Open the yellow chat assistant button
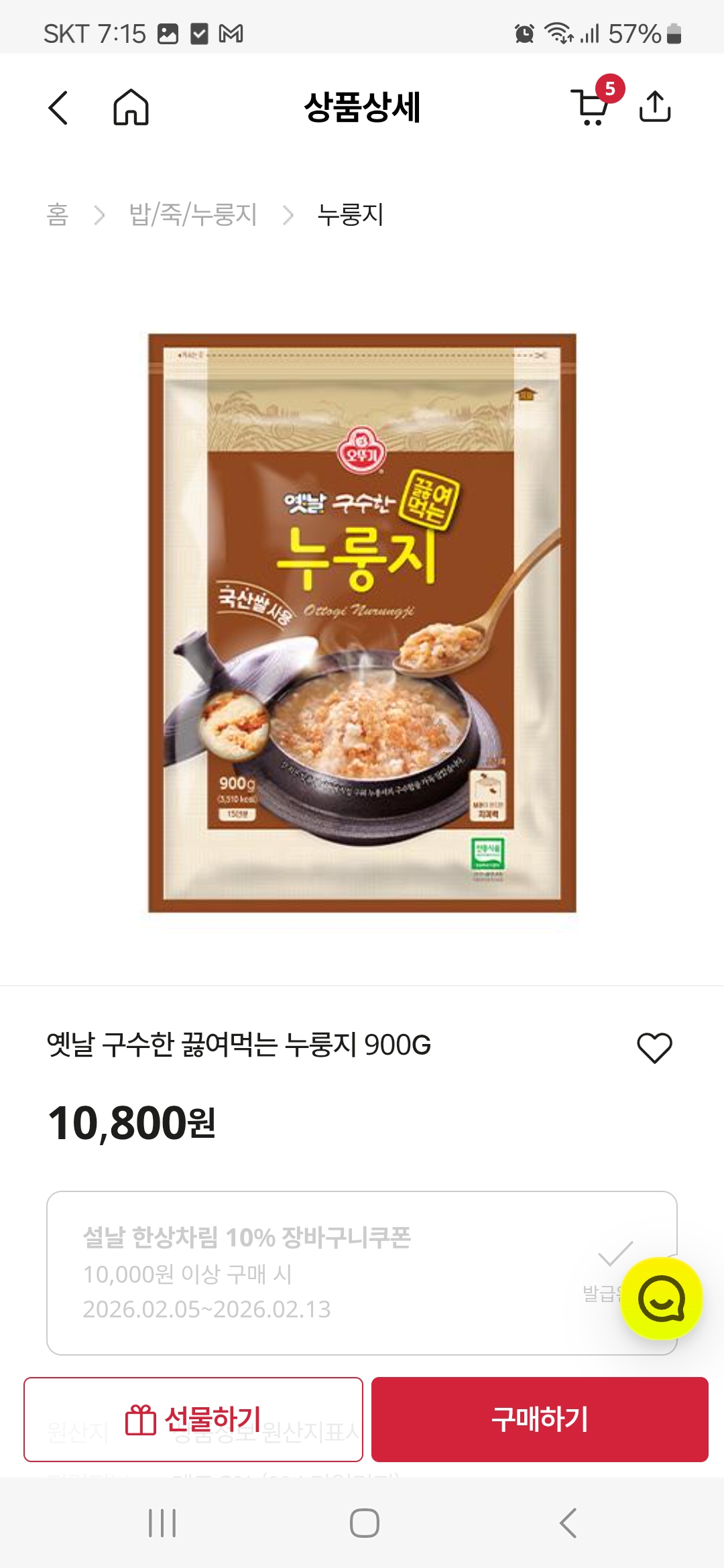The height and width of the screenshot is (1568, 724). (x=662, y=1299)
